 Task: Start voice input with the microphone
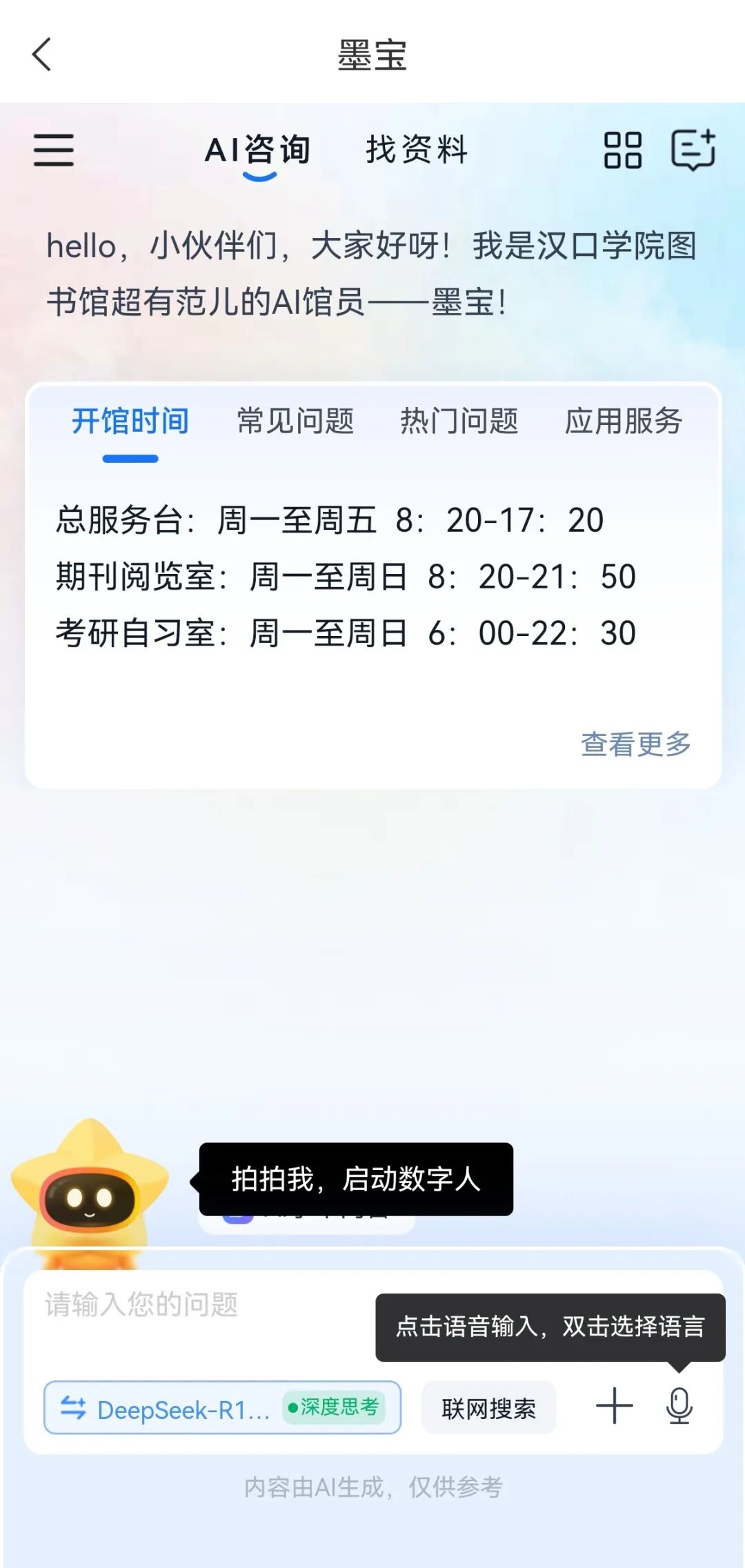(679, 1407)
